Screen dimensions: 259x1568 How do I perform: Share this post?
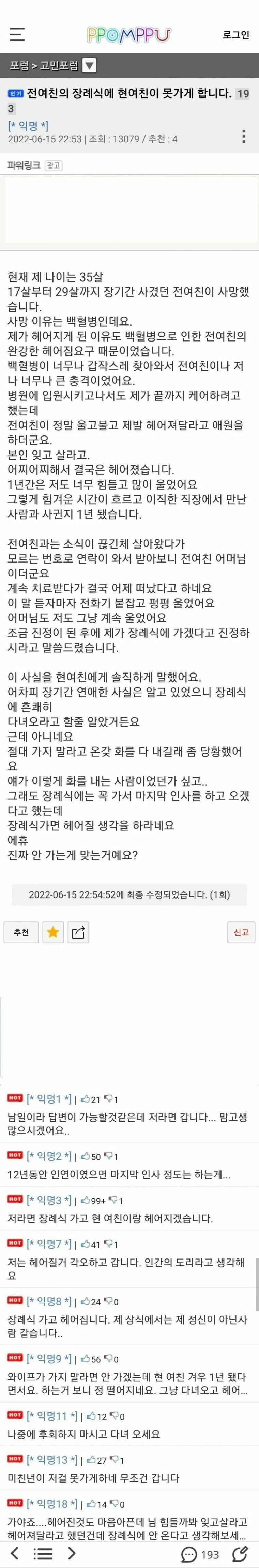pos(78,932)
